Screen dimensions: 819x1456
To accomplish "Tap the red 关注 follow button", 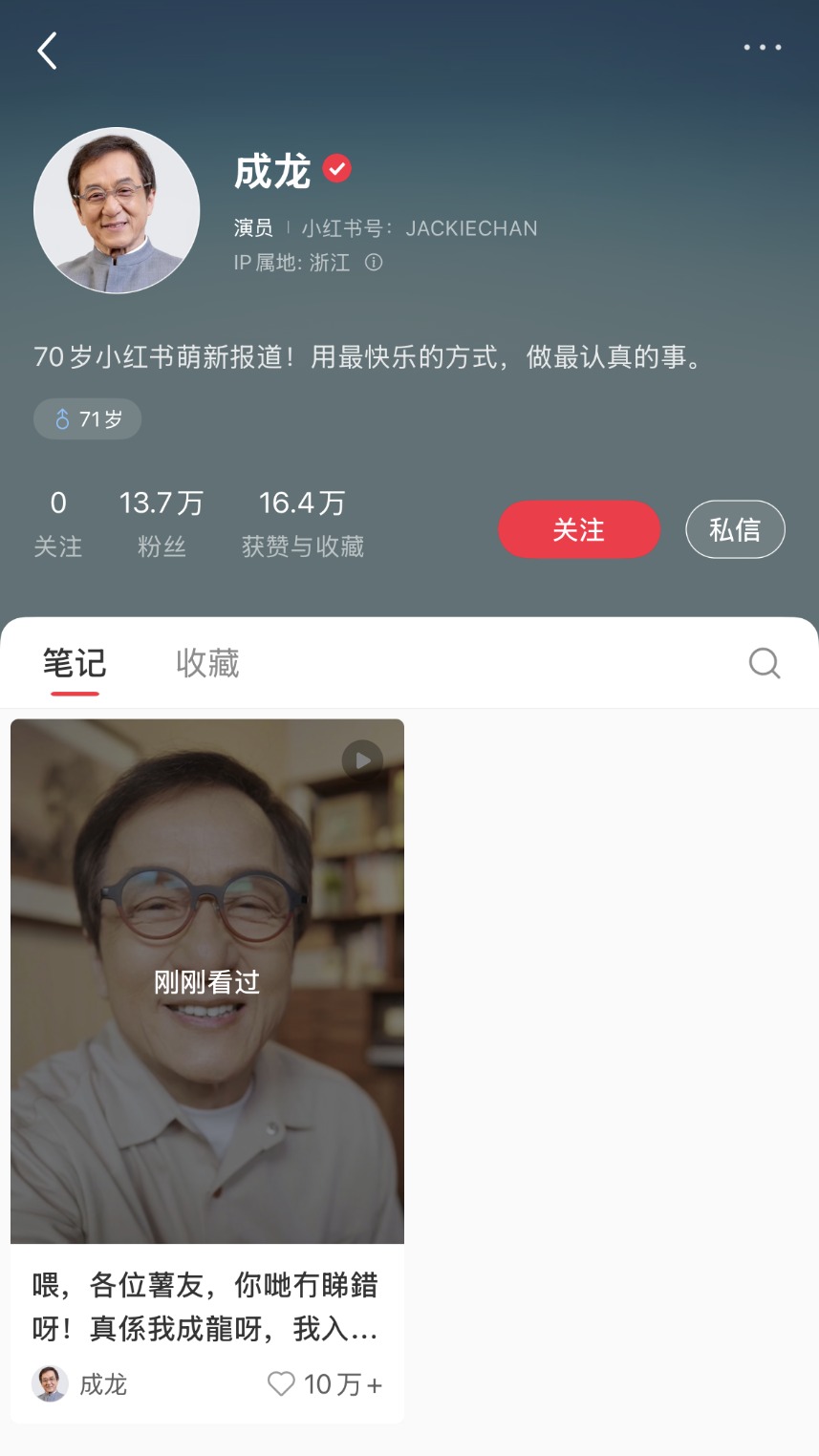I will click(578, 529).
